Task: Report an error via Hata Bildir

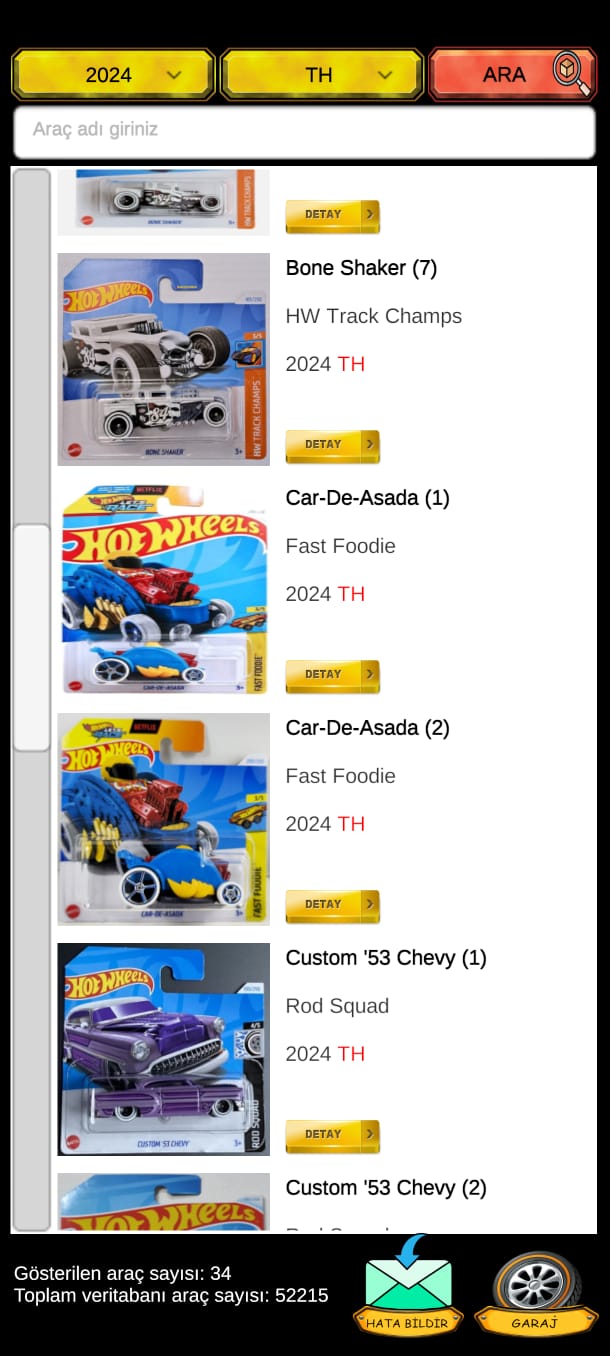Action: pyautogui.click(x=408, y=1284)
